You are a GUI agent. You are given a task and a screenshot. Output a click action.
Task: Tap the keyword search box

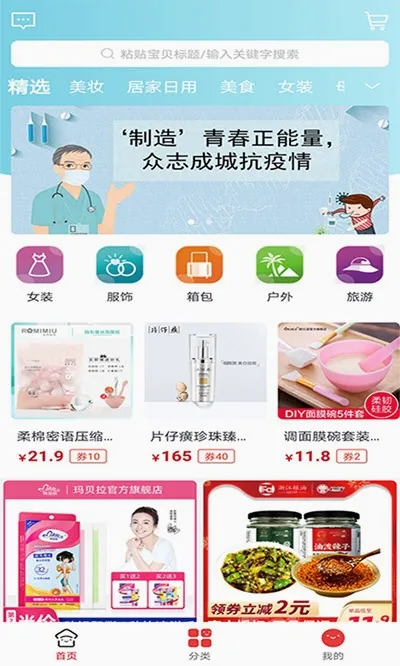pos(200,54)
